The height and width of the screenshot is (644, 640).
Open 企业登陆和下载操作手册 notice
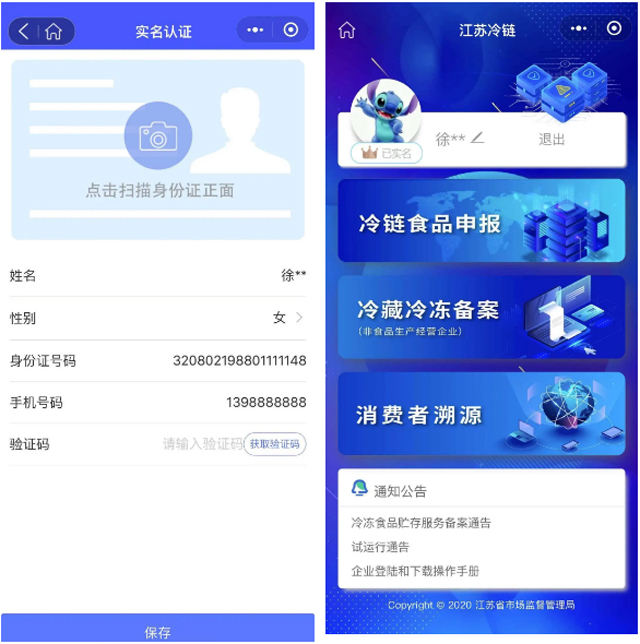pos(415,571)
